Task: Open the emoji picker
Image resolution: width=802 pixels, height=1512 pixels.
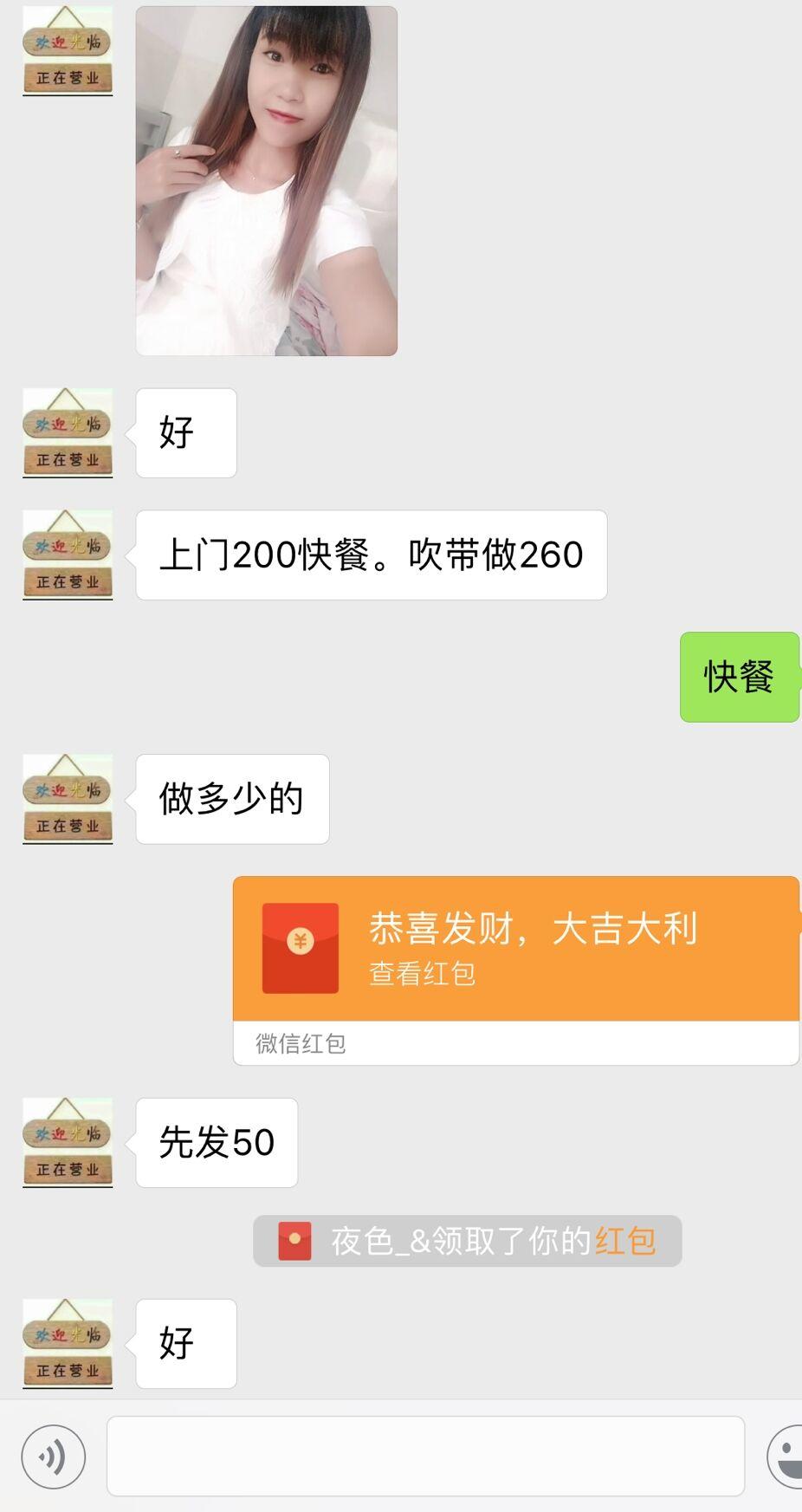Action: [x=786, y=1457]
